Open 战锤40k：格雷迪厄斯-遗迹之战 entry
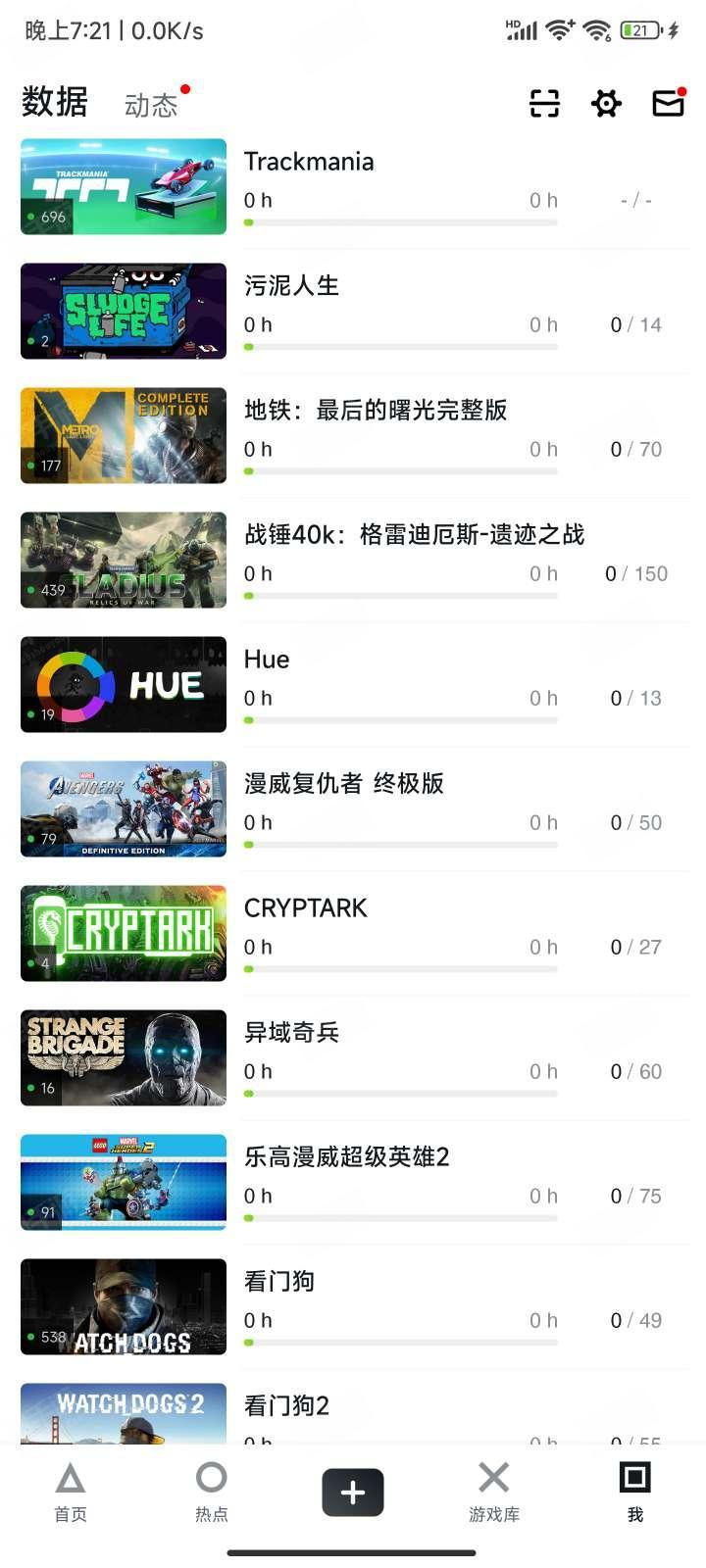Viewport: 706px width, 1568px height. coord(413,535)
